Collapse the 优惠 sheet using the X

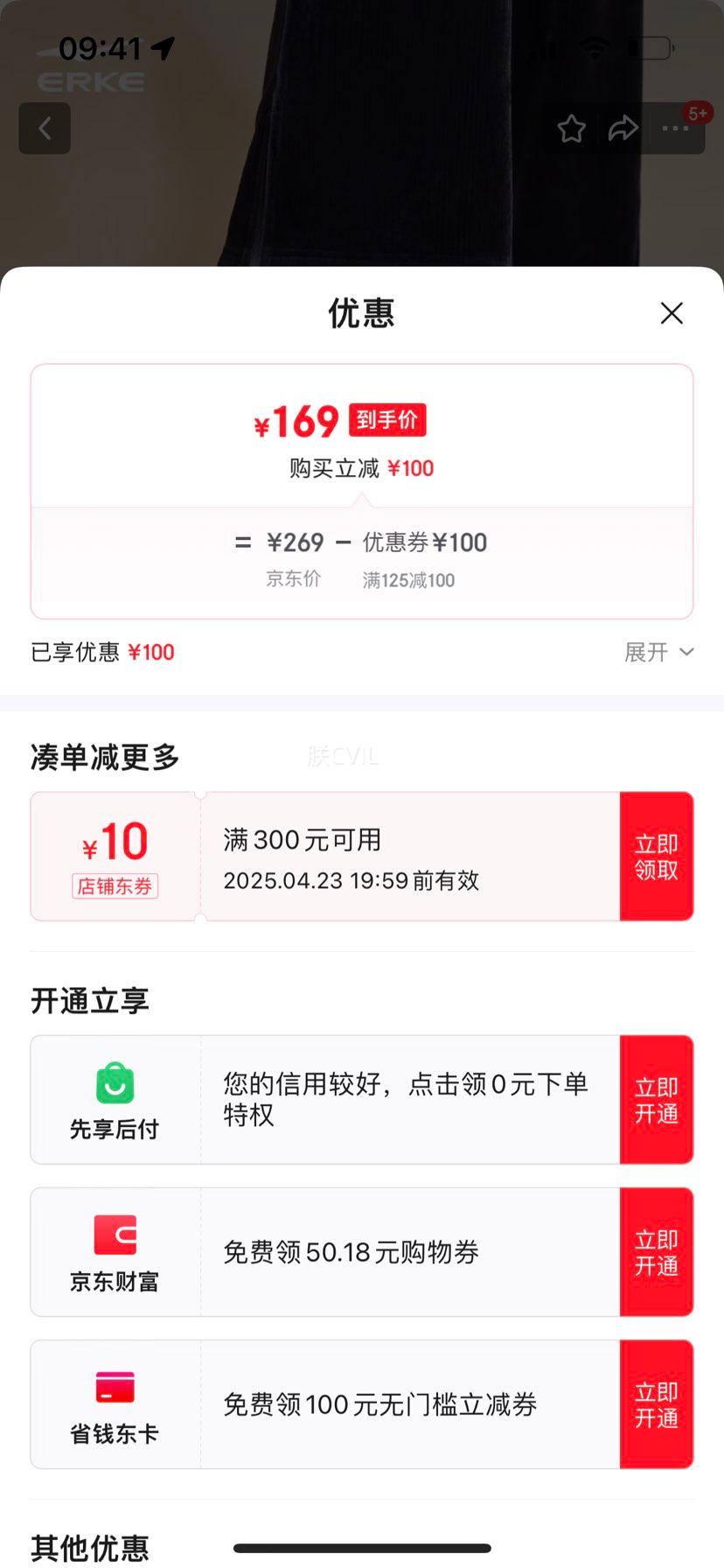coord(672,312)
